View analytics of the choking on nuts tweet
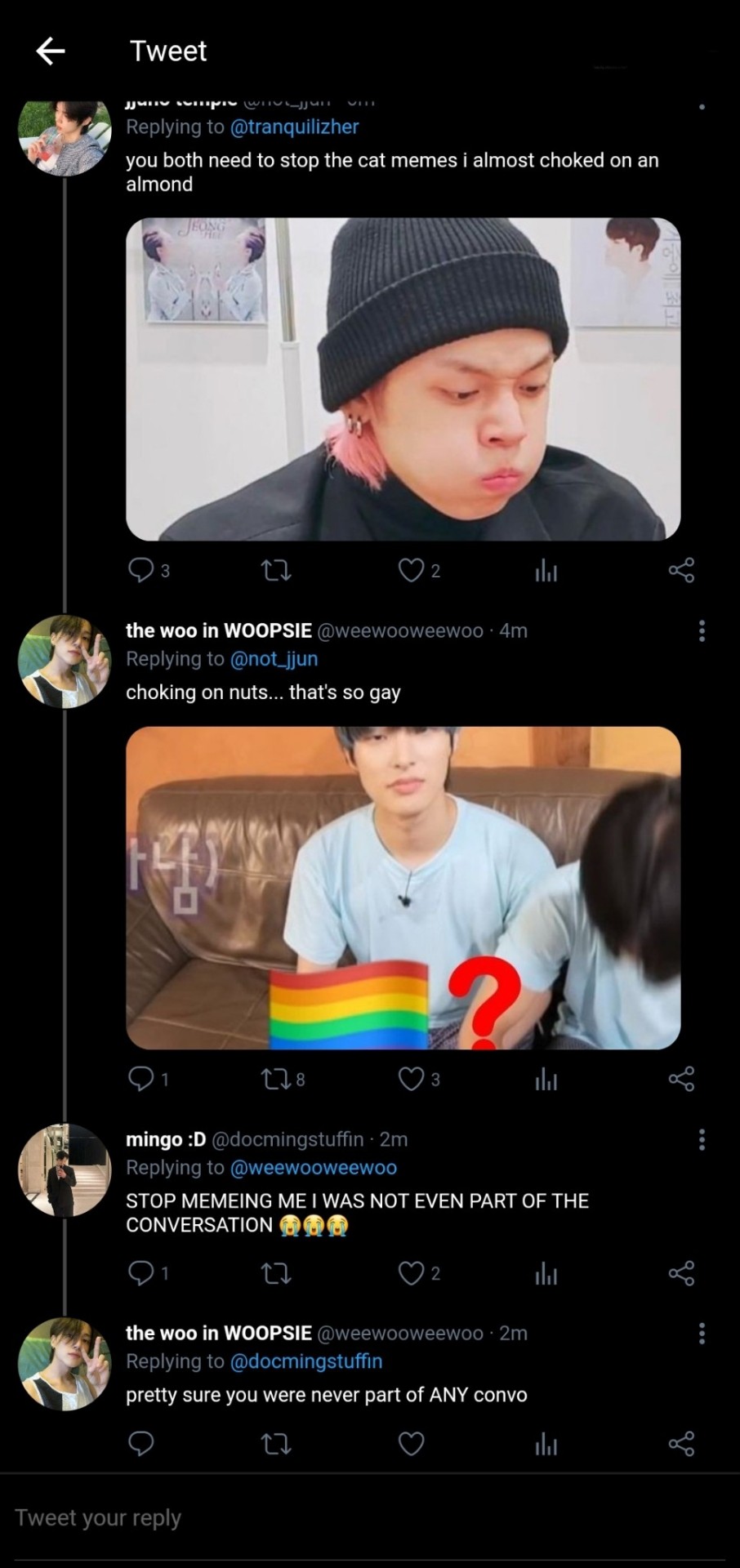The image size is (740, 1568). point(546,1079)
